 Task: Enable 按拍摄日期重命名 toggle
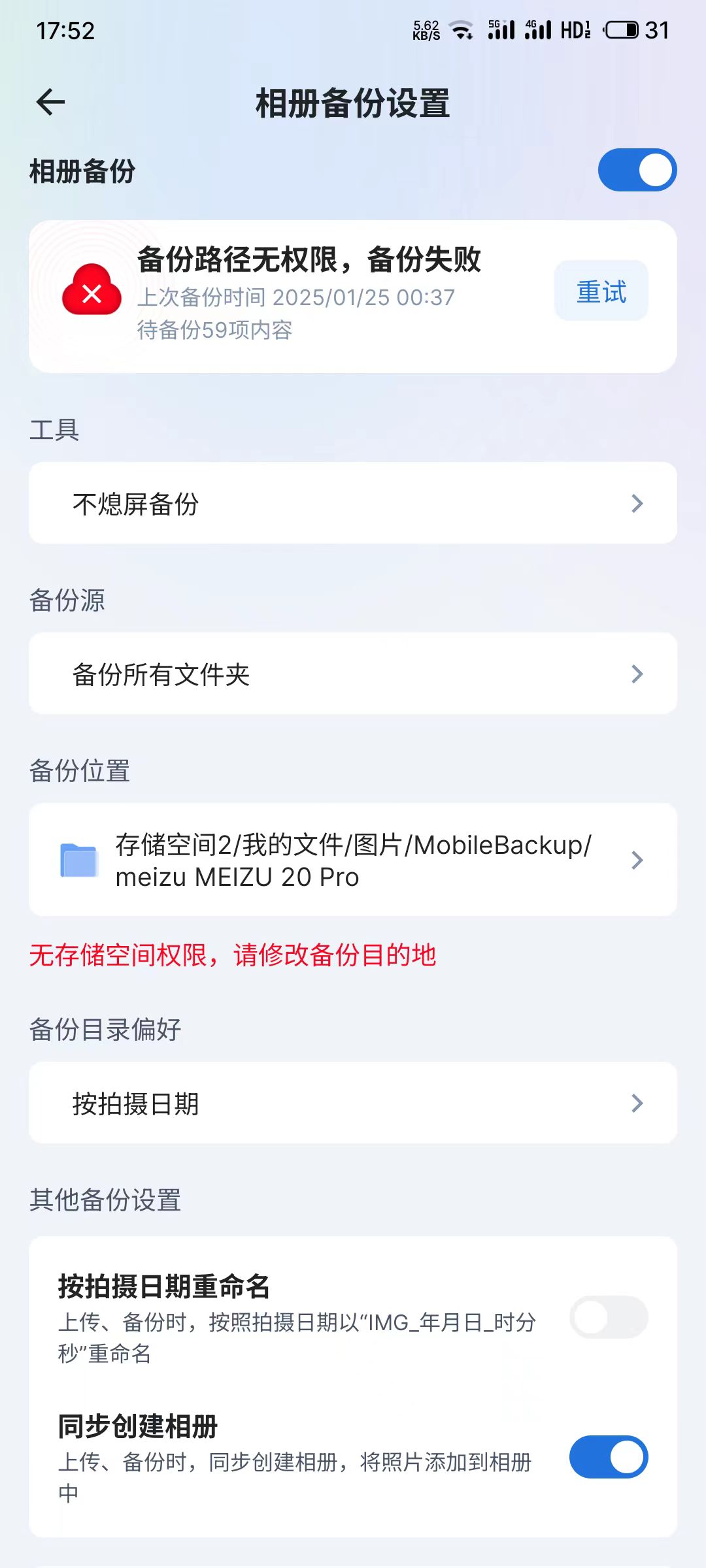(608, 1317)
